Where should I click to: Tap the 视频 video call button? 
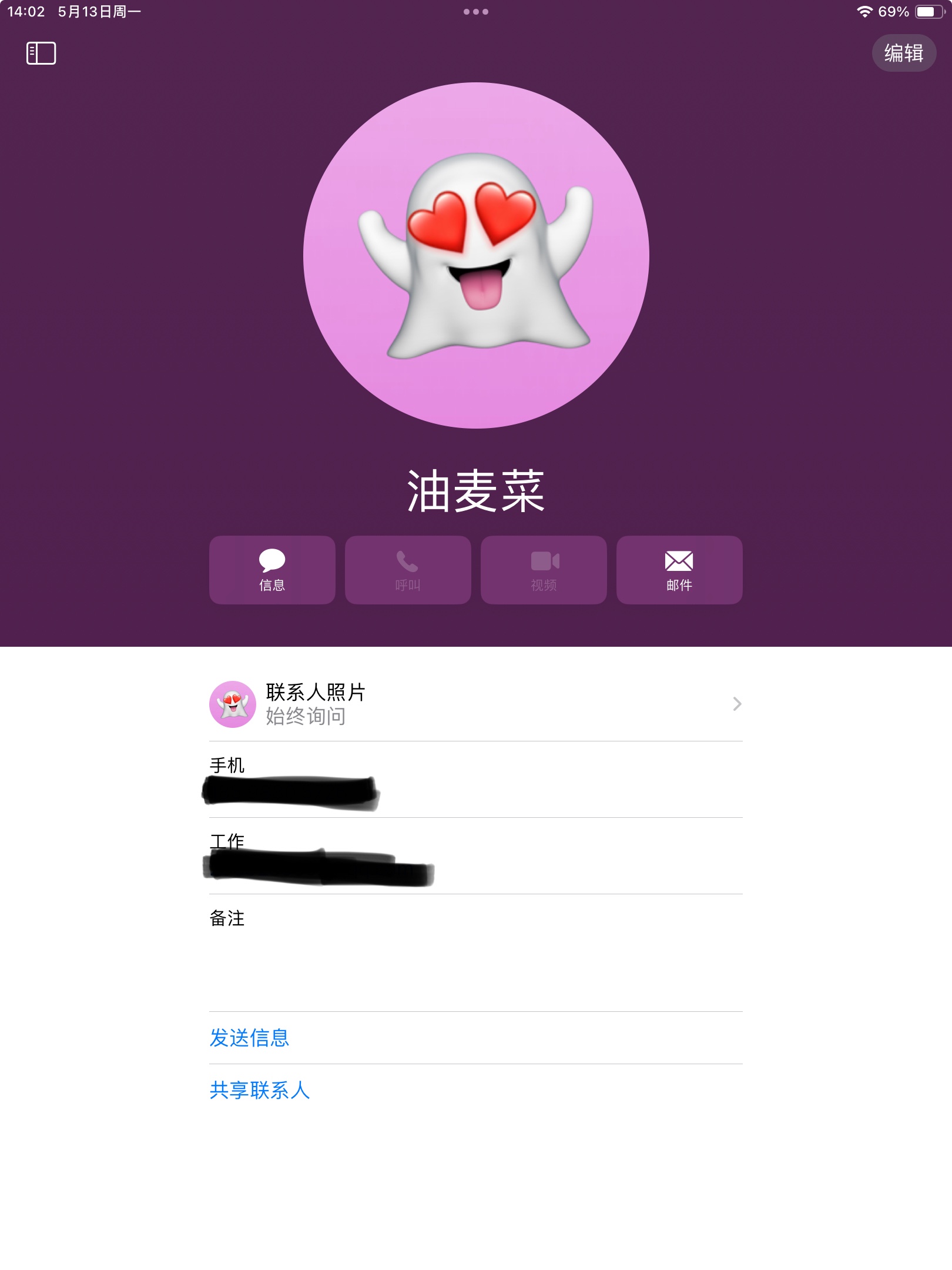click(x=544, y=569)
